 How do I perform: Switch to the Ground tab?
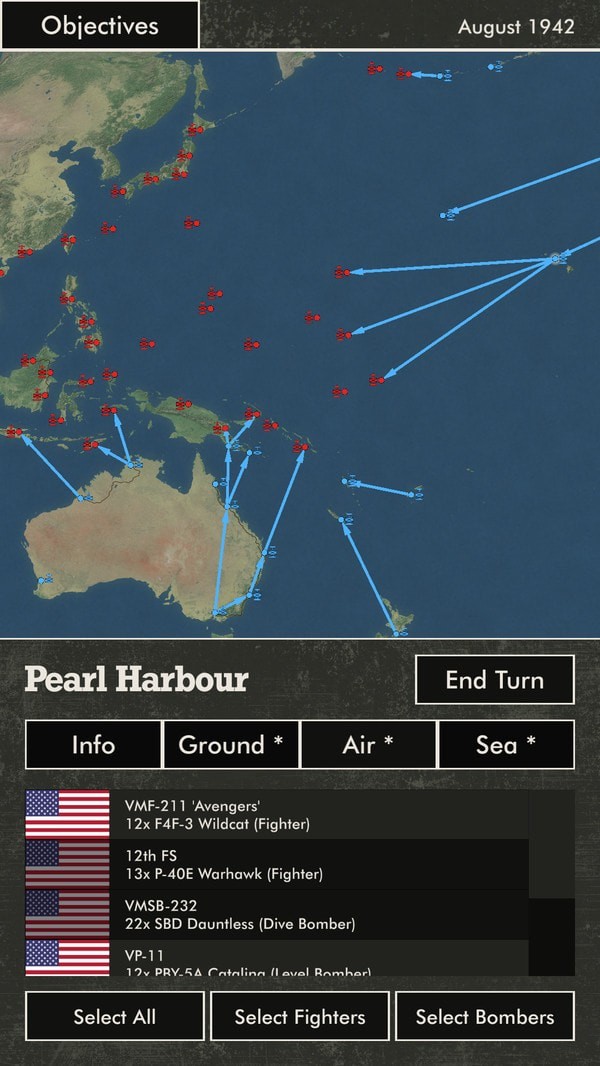(231, 745)
